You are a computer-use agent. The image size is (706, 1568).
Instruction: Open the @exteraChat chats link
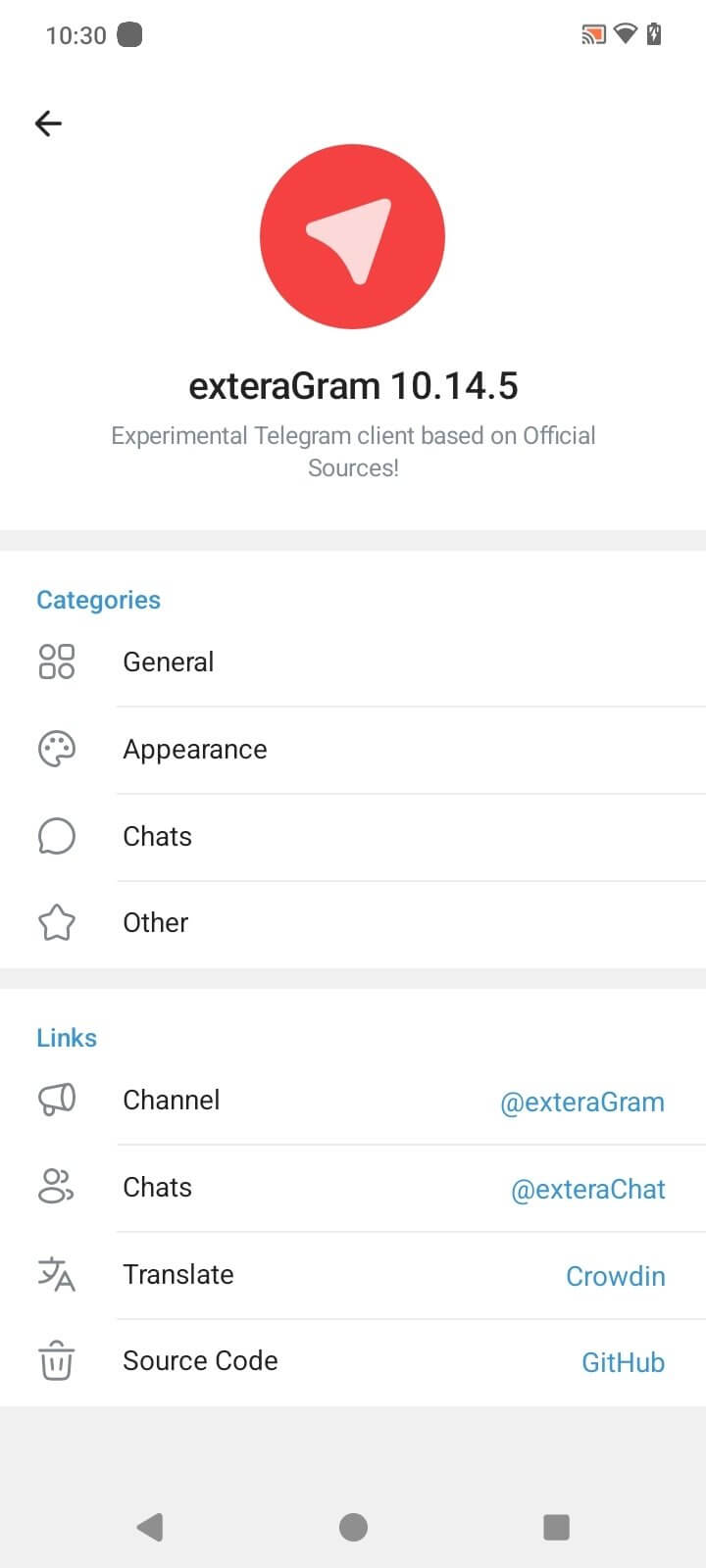[587, 1189]
